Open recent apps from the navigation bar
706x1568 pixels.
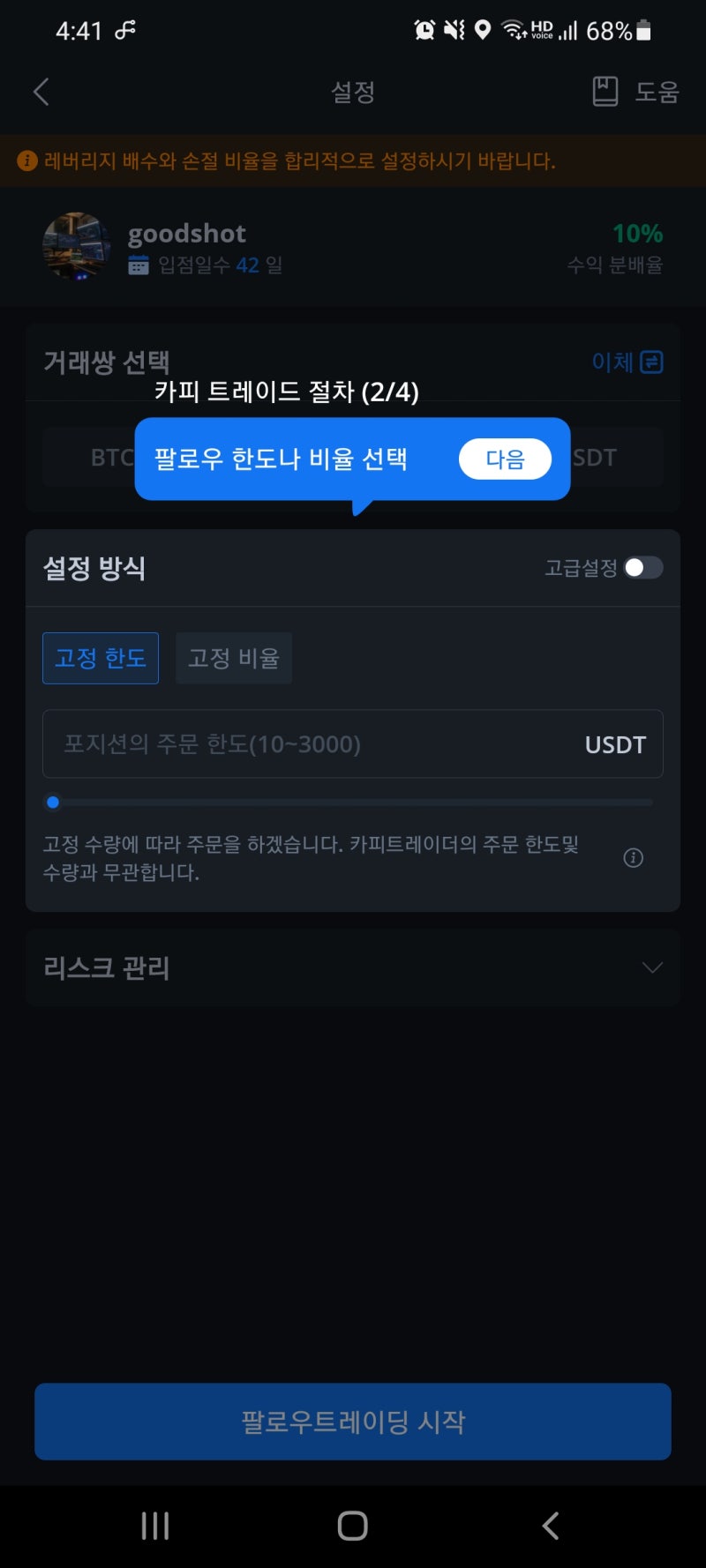click(155, 1524)
